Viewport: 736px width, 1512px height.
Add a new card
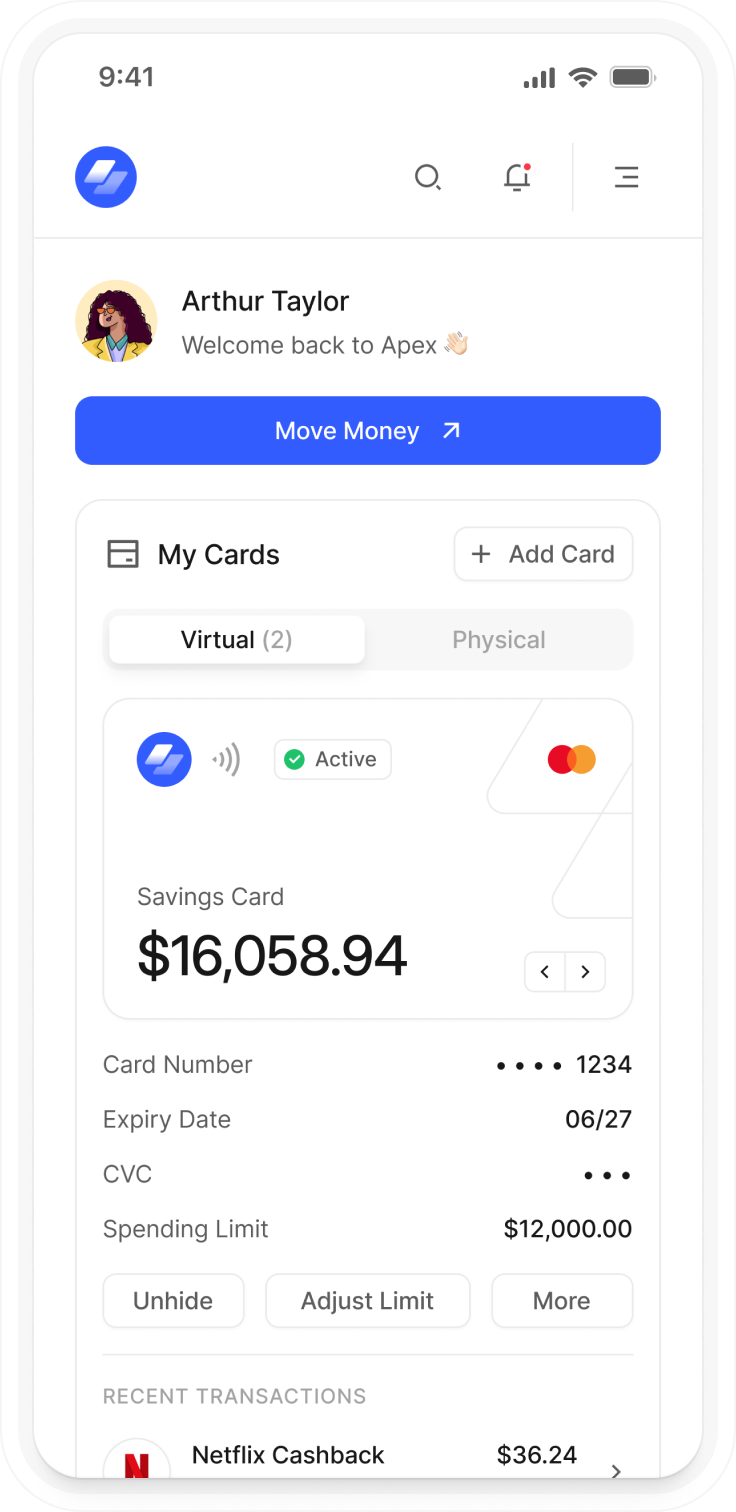coord(543,554)
